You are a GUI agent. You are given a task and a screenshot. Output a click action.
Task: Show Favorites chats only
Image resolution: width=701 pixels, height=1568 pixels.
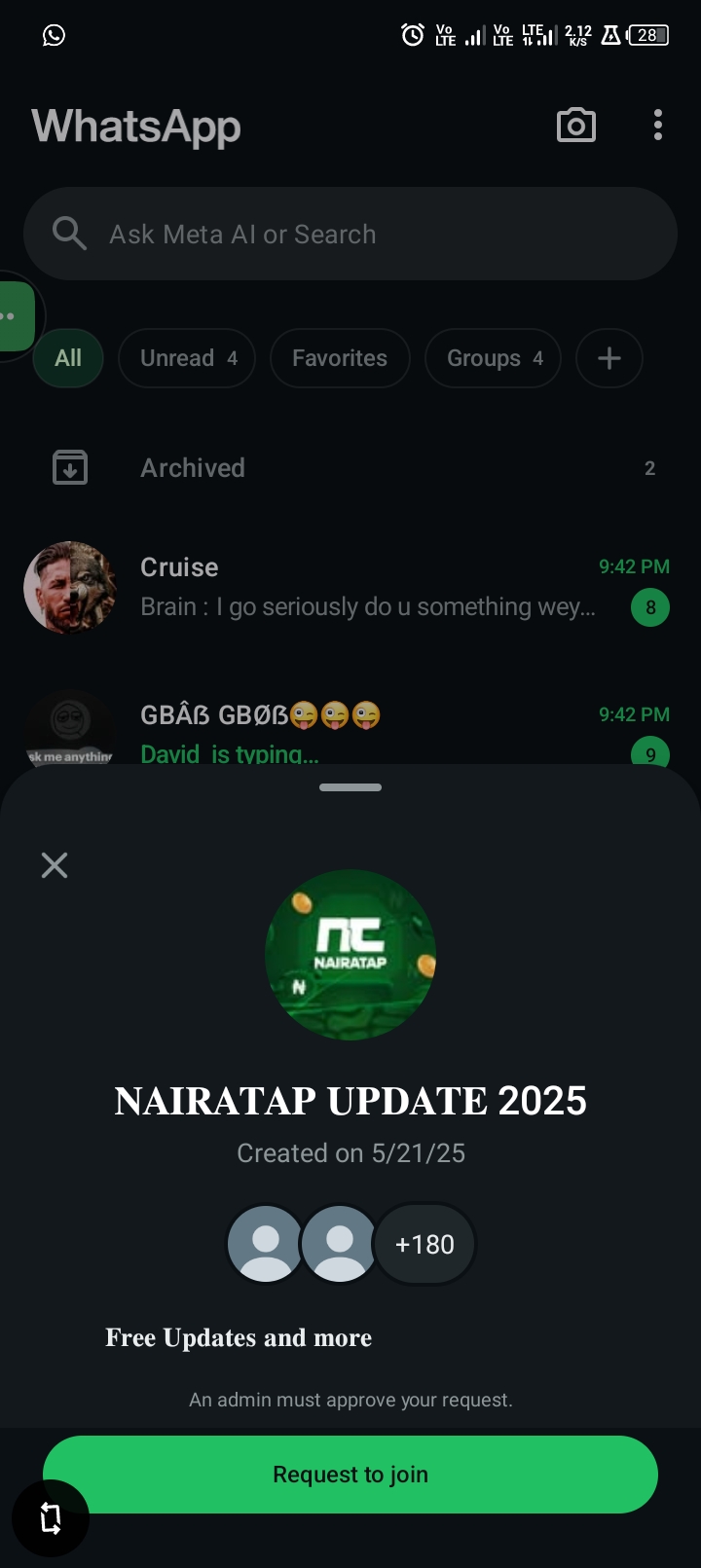340,358
